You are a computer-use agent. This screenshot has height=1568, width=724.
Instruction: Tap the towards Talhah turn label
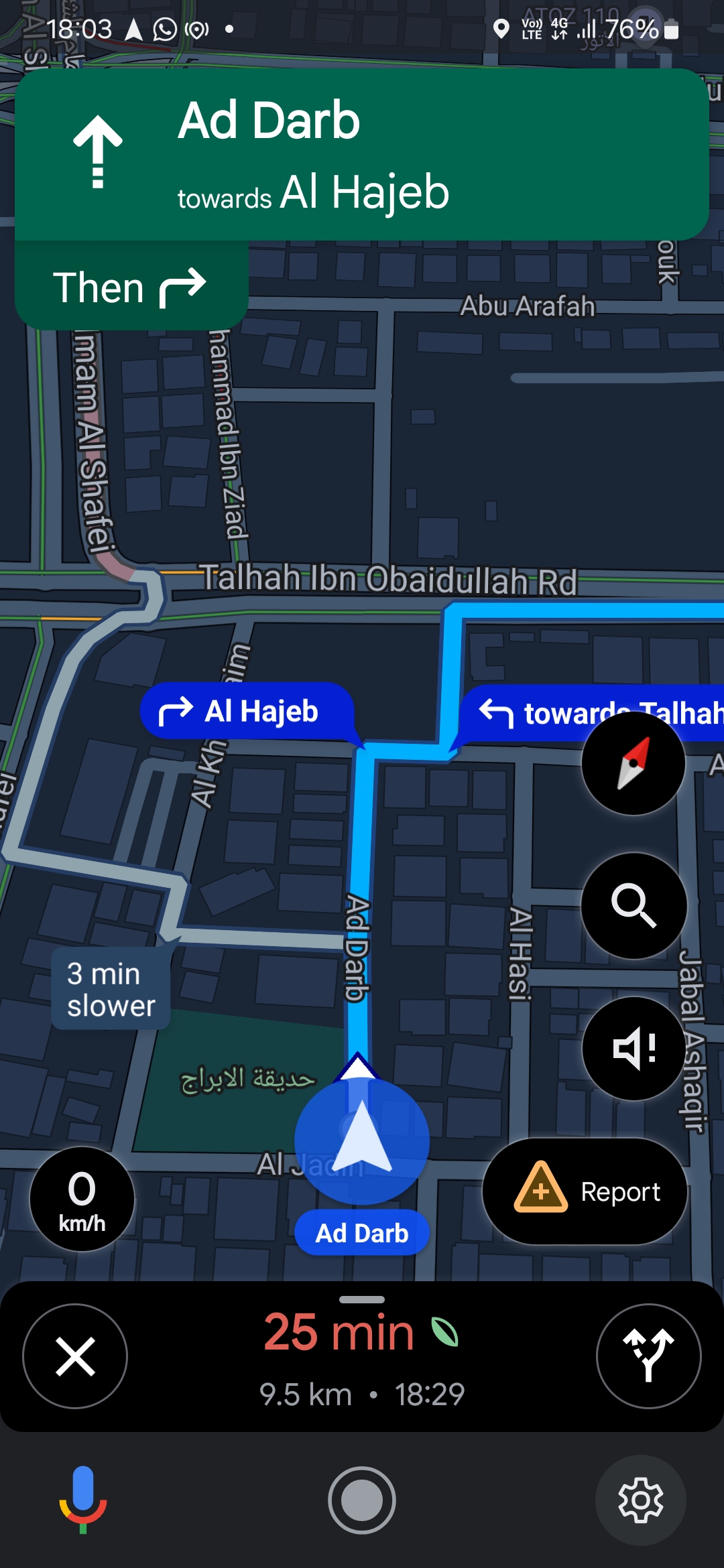pyautogui.click(x=593, y=713)
